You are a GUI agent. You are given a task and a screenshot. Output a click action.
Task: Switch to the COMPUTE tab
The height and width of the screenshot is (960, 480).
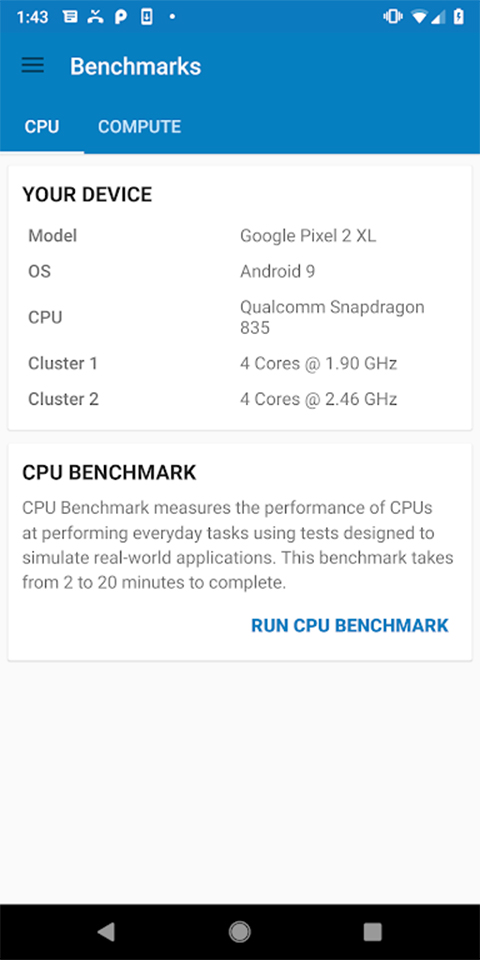point(140,127)
